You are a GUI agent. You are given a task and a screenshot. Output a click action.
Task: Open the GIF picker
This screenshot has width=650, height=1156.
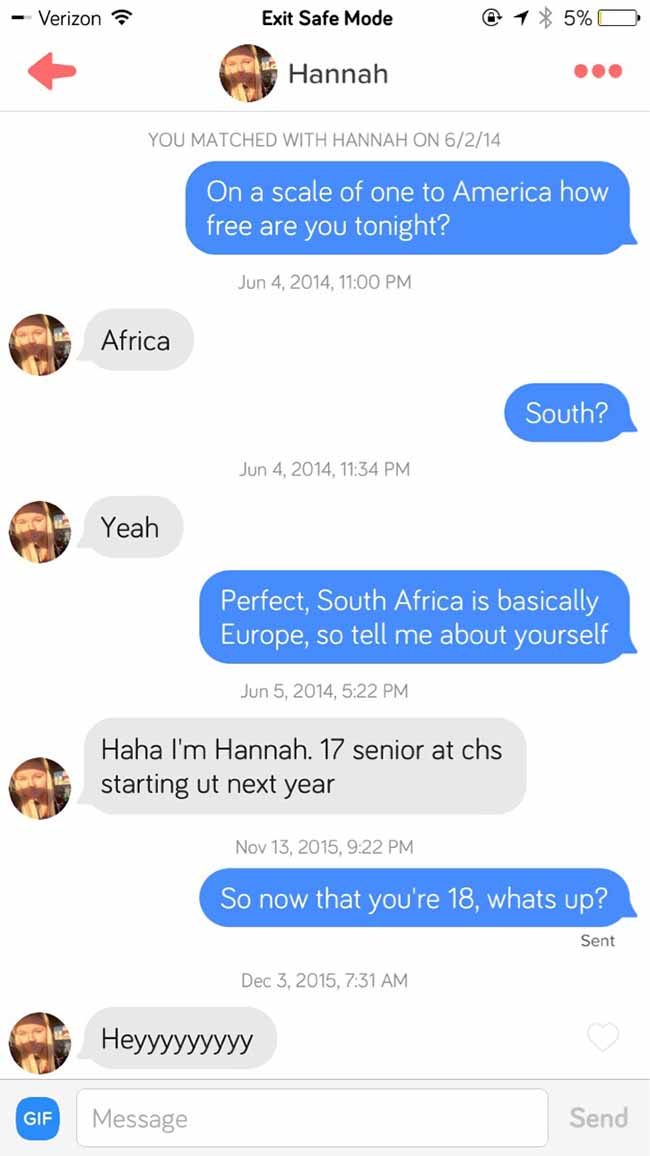38,1118
